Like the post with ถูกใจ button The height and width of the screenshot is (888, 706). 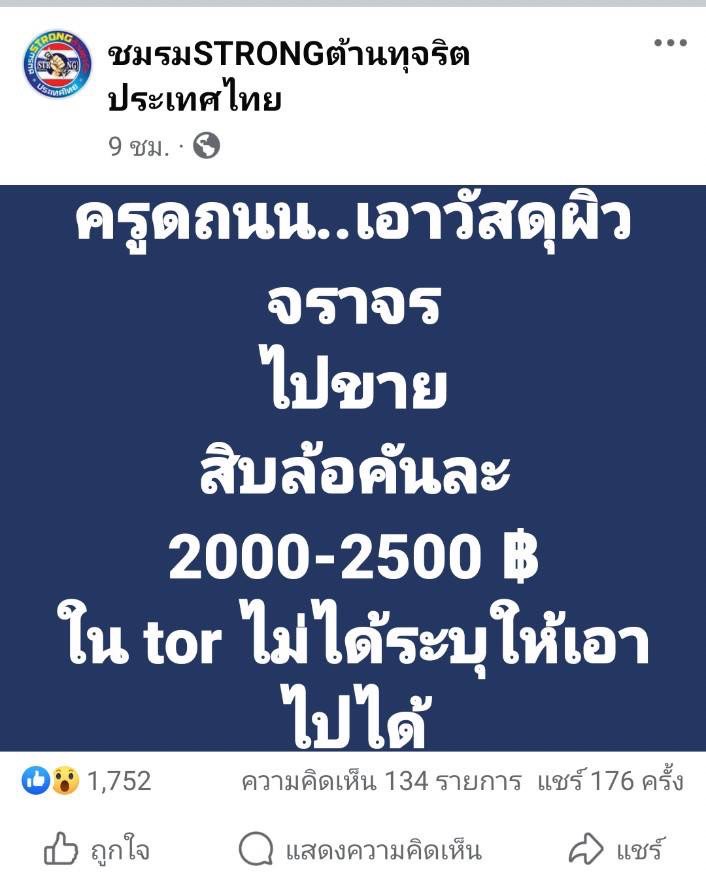tap(98, 851)
